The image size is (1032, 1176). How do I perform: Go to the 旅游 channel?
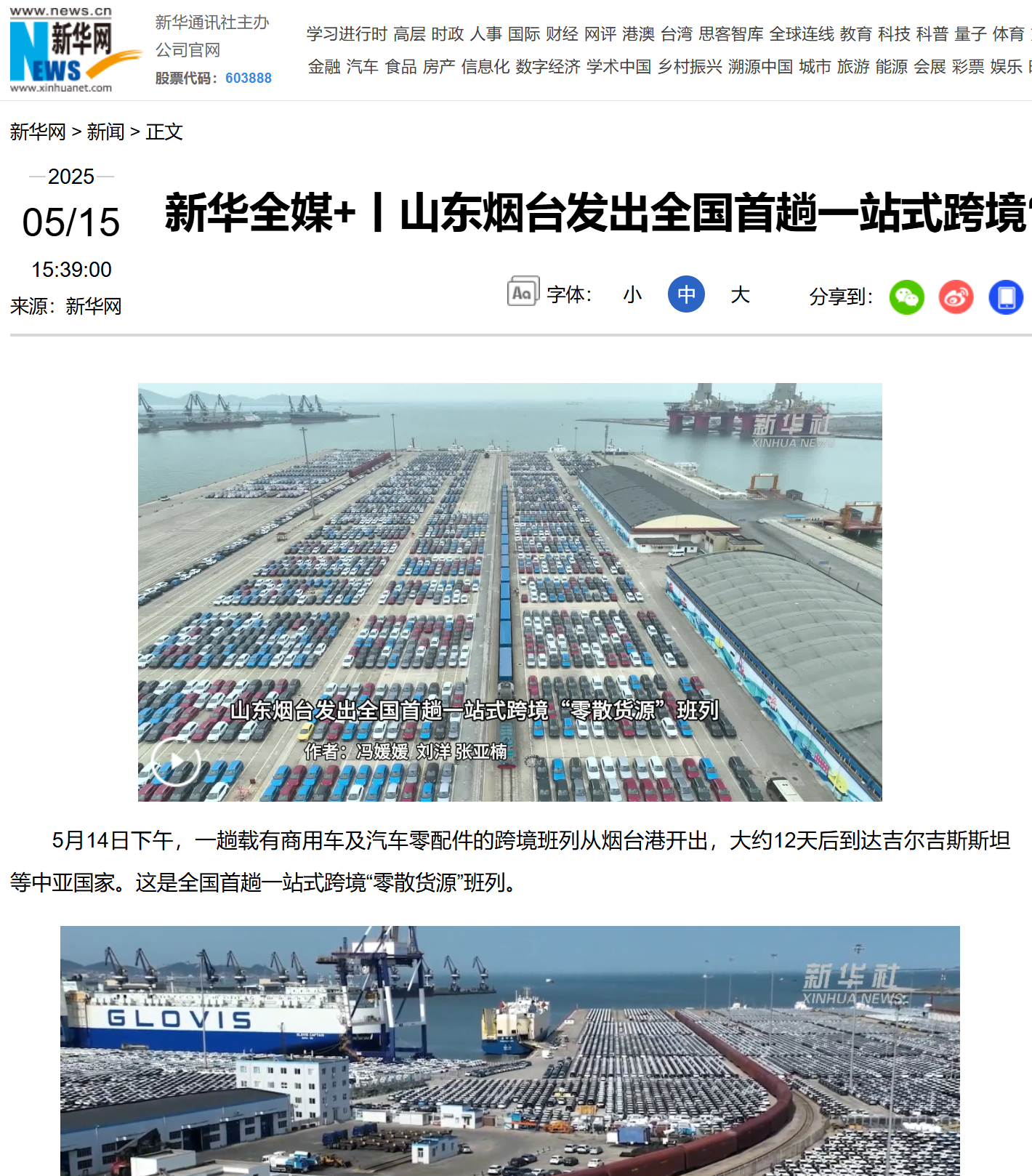point(853,67)
